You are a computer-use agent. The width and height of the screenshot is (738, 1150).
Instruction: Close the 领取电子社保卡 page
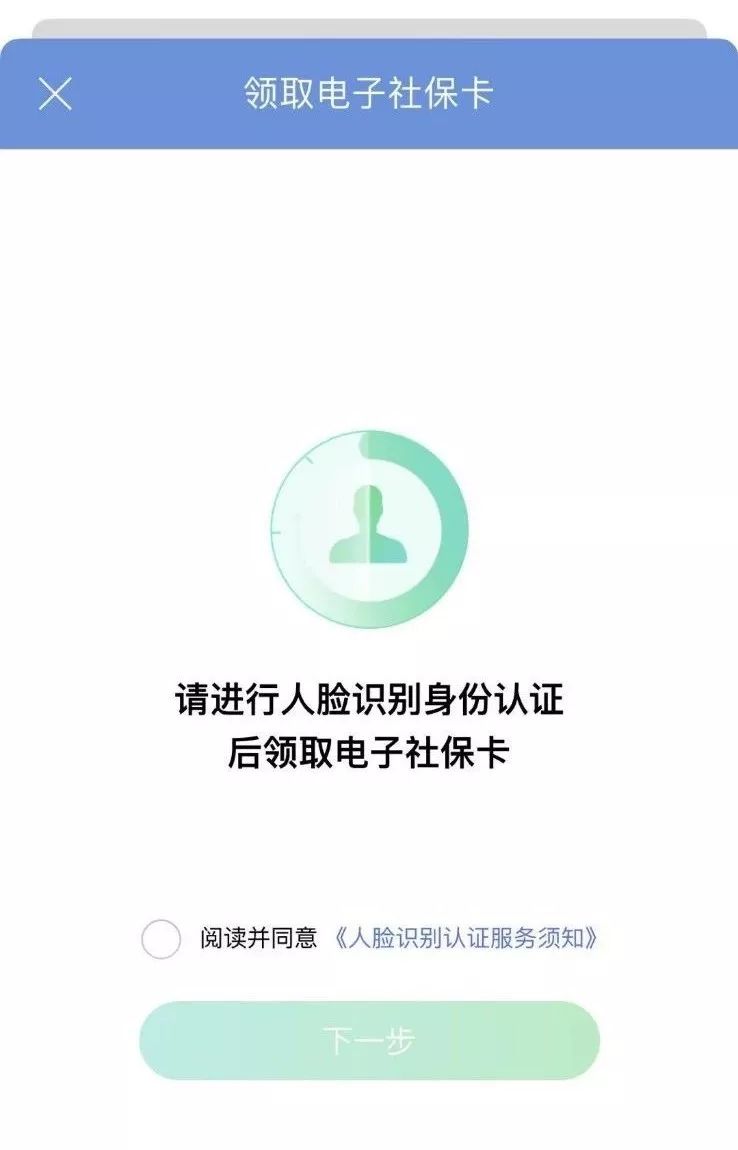(x=55, y=94)
